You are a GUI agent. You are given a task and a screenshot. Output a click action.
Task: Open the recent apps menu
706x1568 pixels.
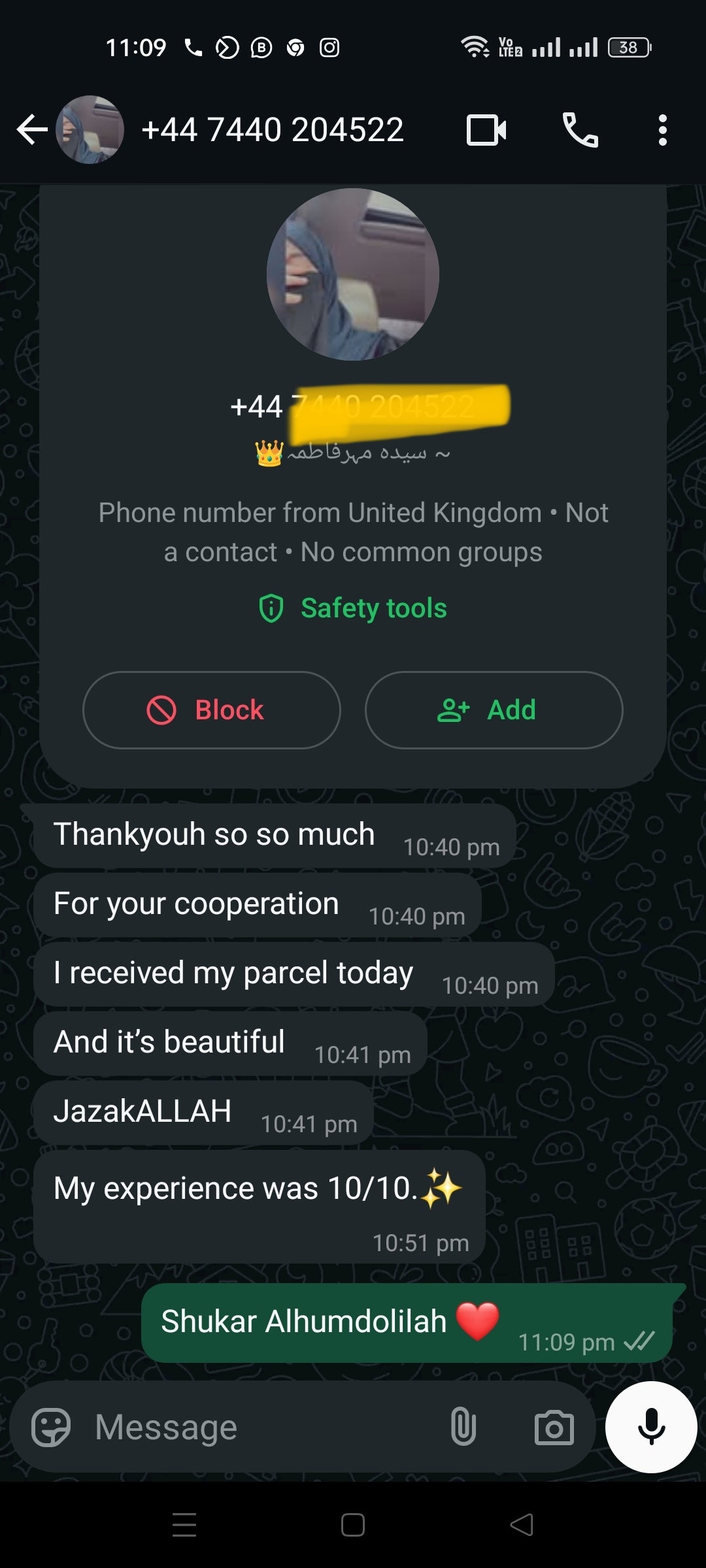point(184,1526)
